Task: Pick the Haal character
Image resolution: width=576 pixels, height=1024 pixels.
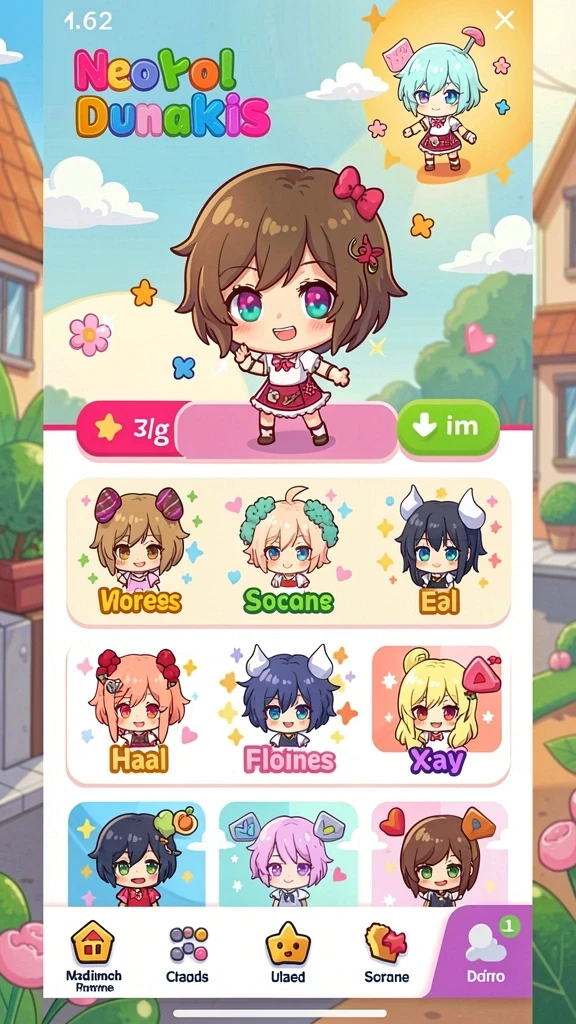Action: [139, 712]
